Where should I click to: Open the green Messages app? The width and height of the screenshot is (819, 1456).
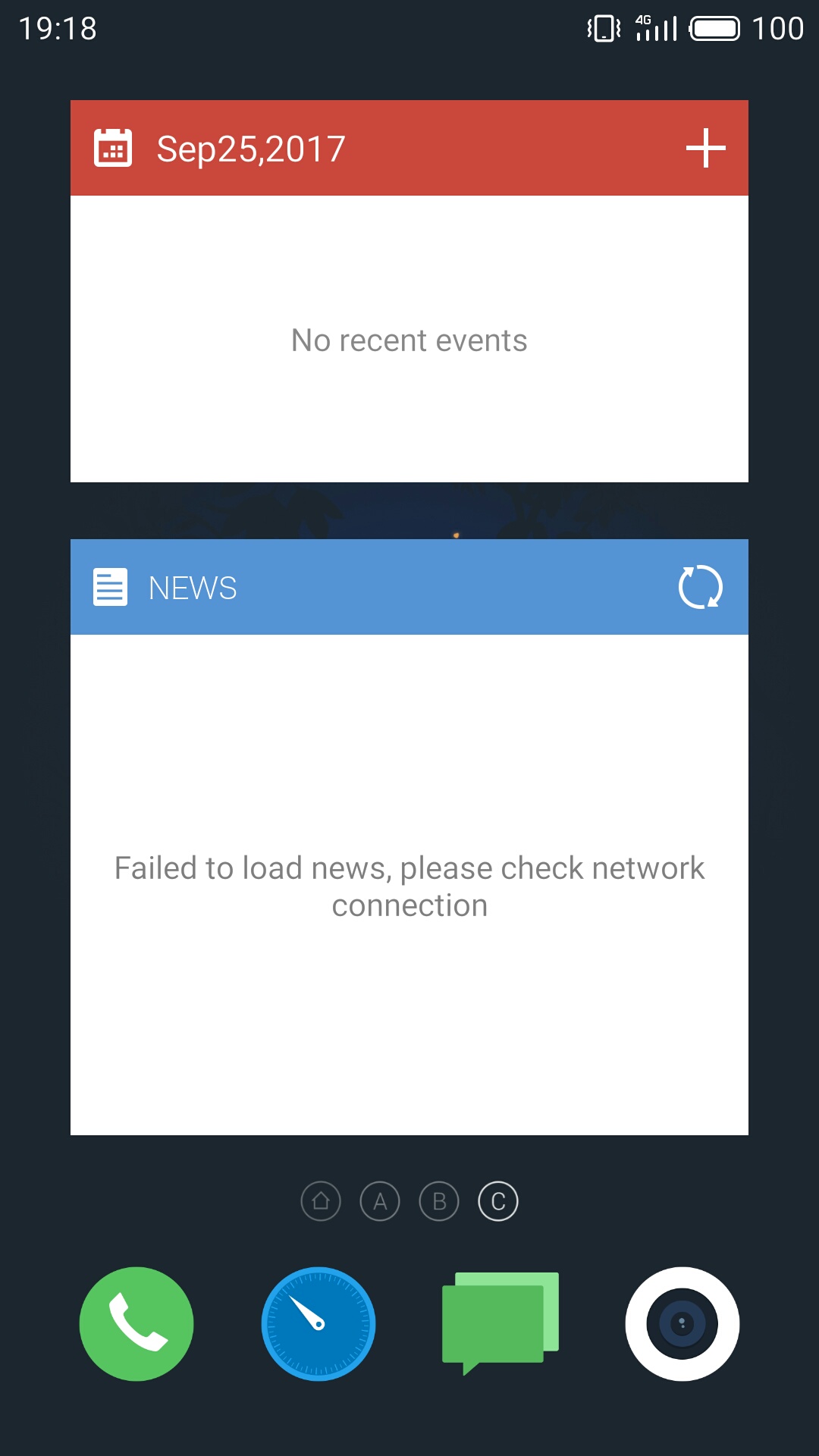pyautogui.click(x=500, y=1324)
